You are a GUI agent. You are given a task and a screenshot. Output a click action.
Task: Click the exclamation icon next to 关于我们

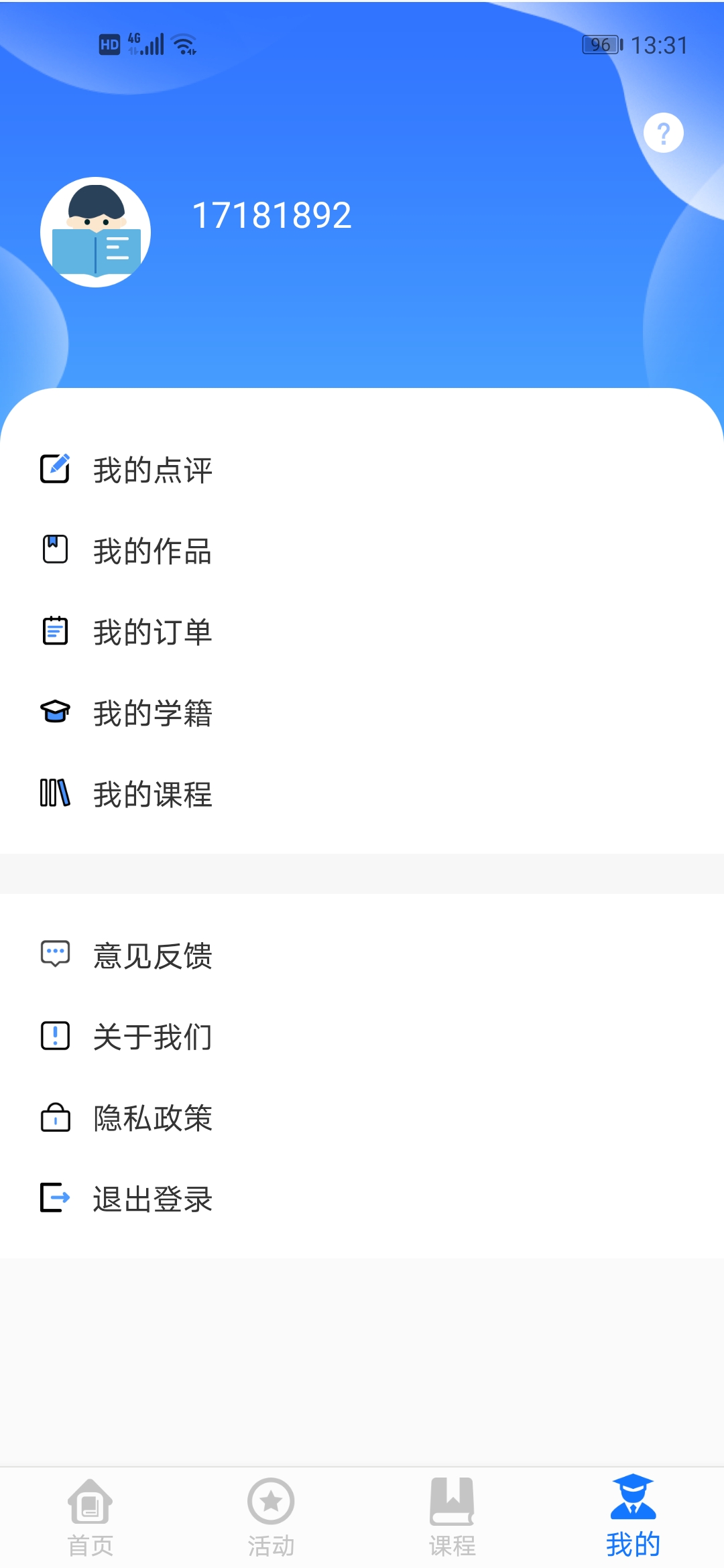56,1036
